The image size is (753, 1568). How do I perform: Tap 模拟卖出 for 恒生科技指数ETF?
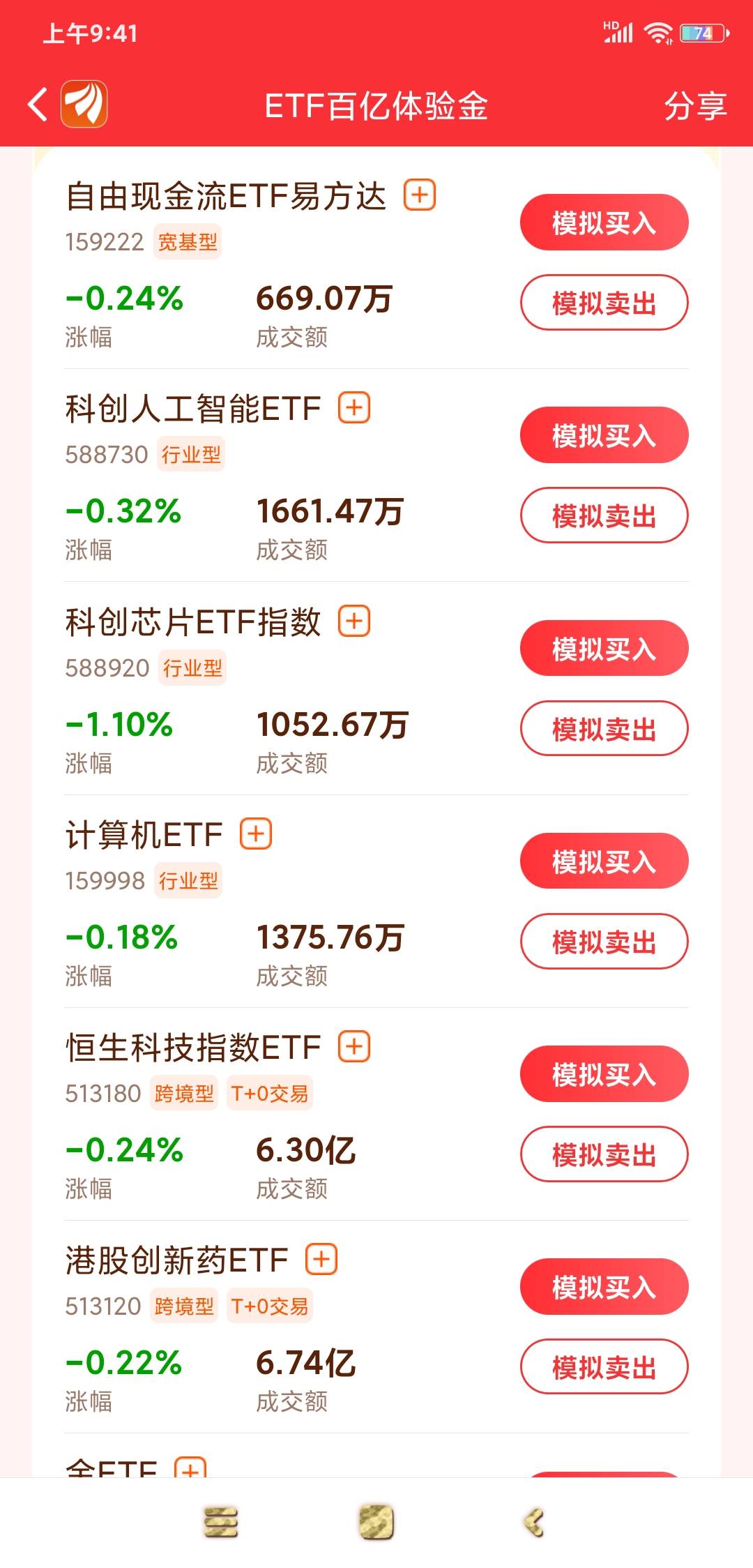pos(604,1154)
